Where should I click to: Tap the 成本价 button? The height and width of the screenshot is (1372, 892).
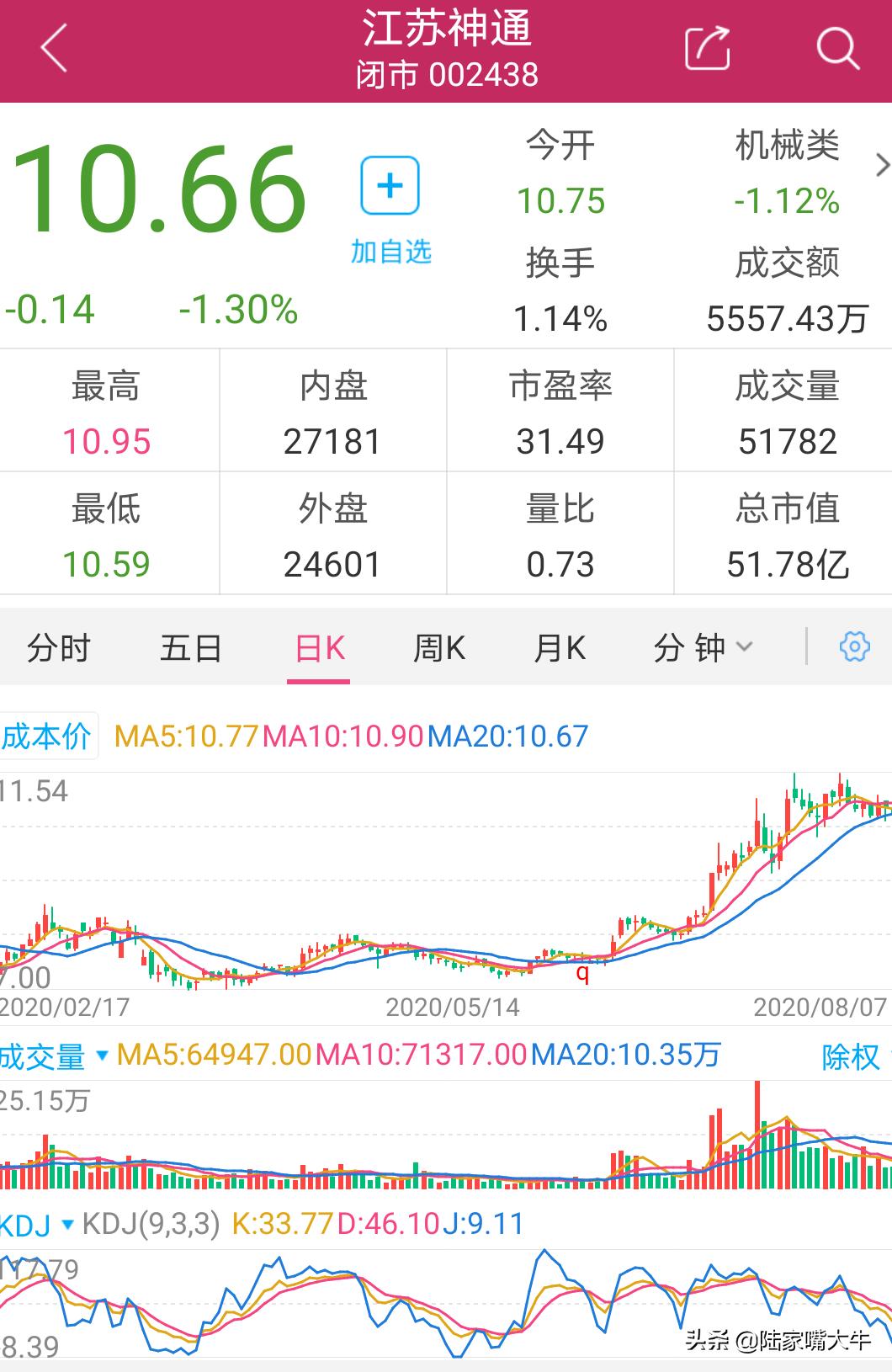(47, 737)
